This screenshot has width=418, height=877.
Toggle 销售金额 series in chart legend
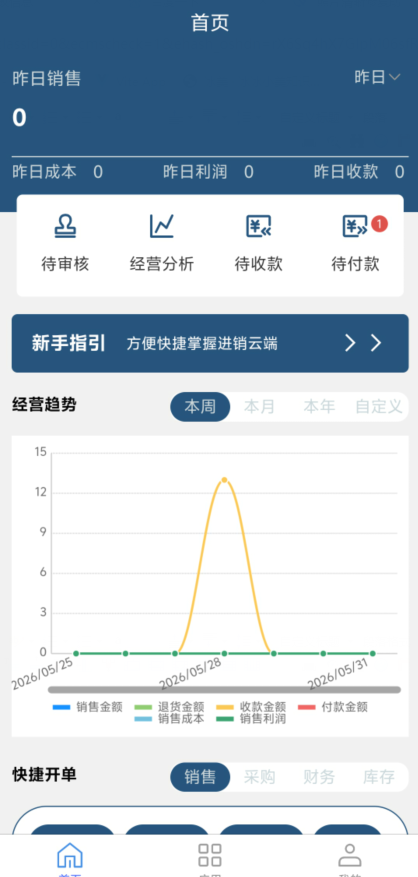[x=88, y=708]
